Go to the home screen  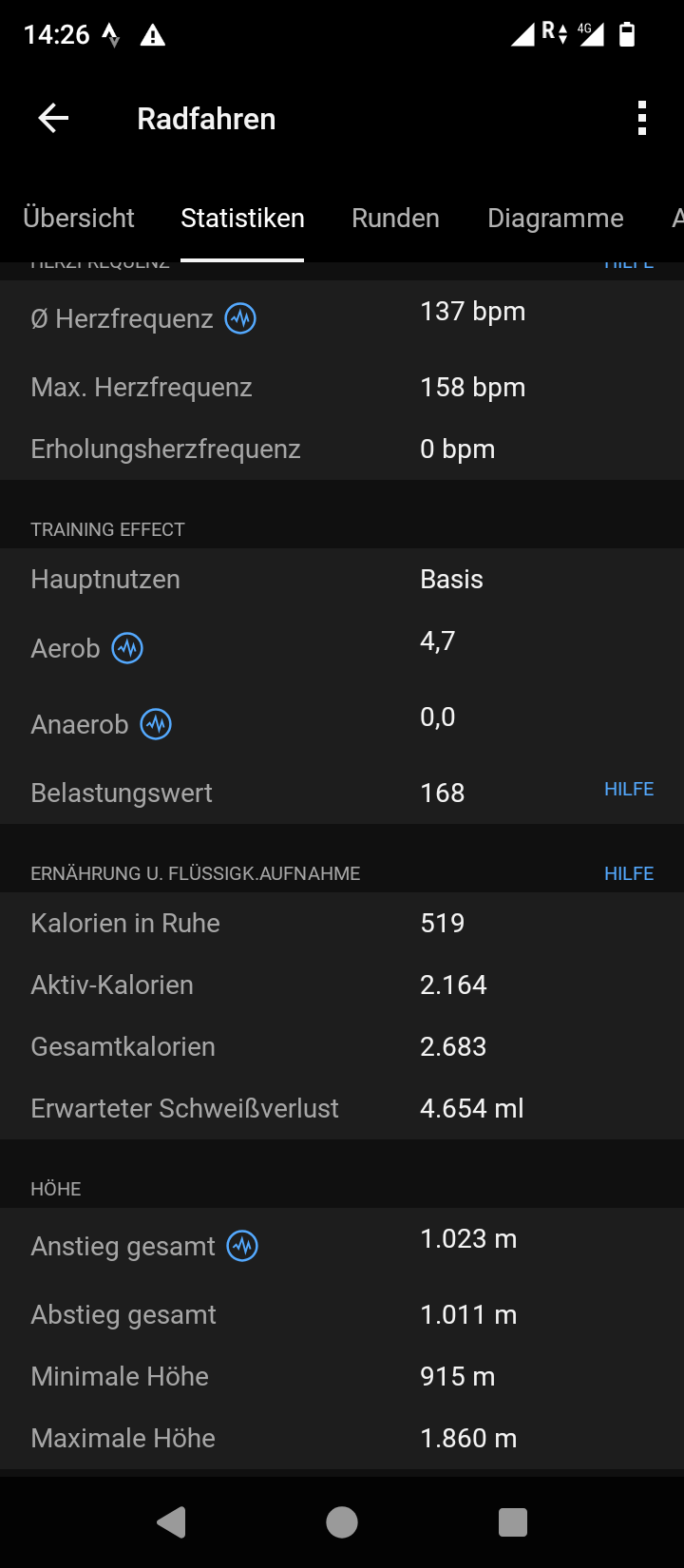342,1522
